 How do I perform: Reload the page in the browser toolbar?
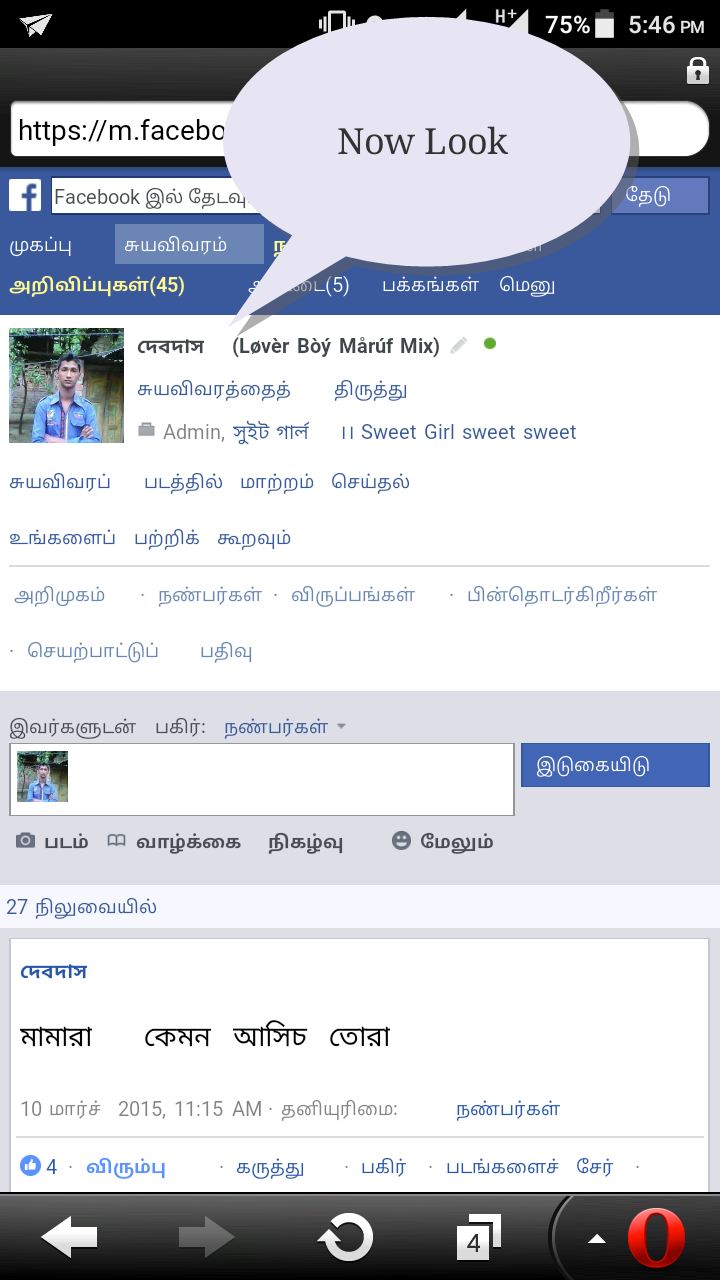click(x=345, y=1238)
